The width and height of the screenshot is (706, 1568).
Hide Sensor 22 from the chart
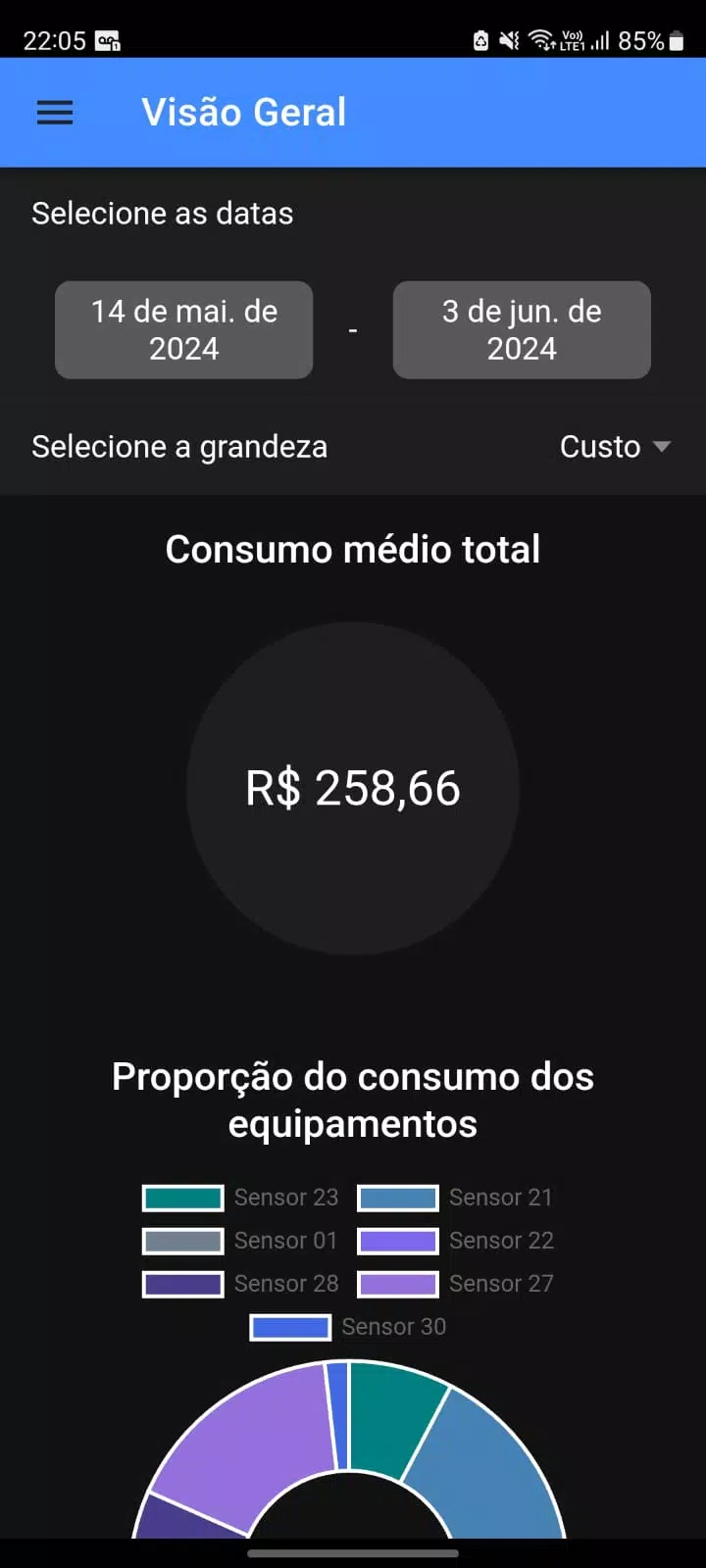(455, 1241)
